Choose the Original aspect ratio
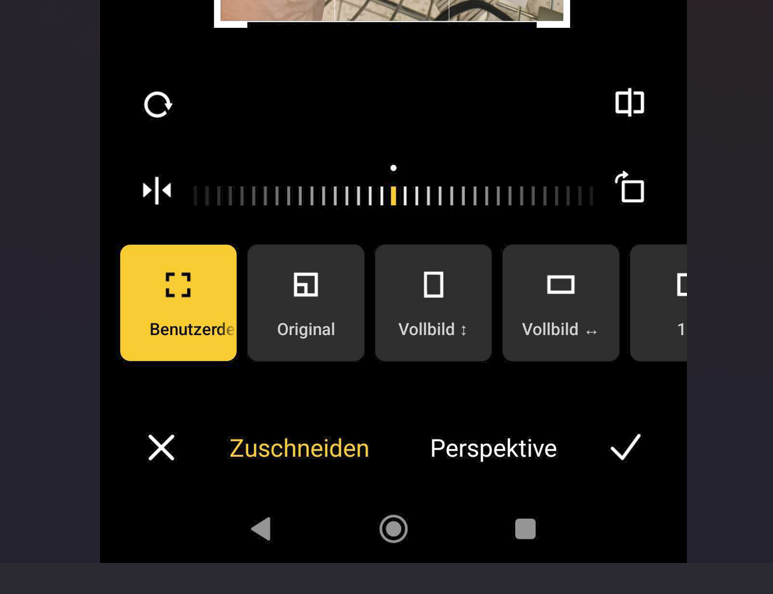Screen dimensions: 773x594 pos(306,303)
